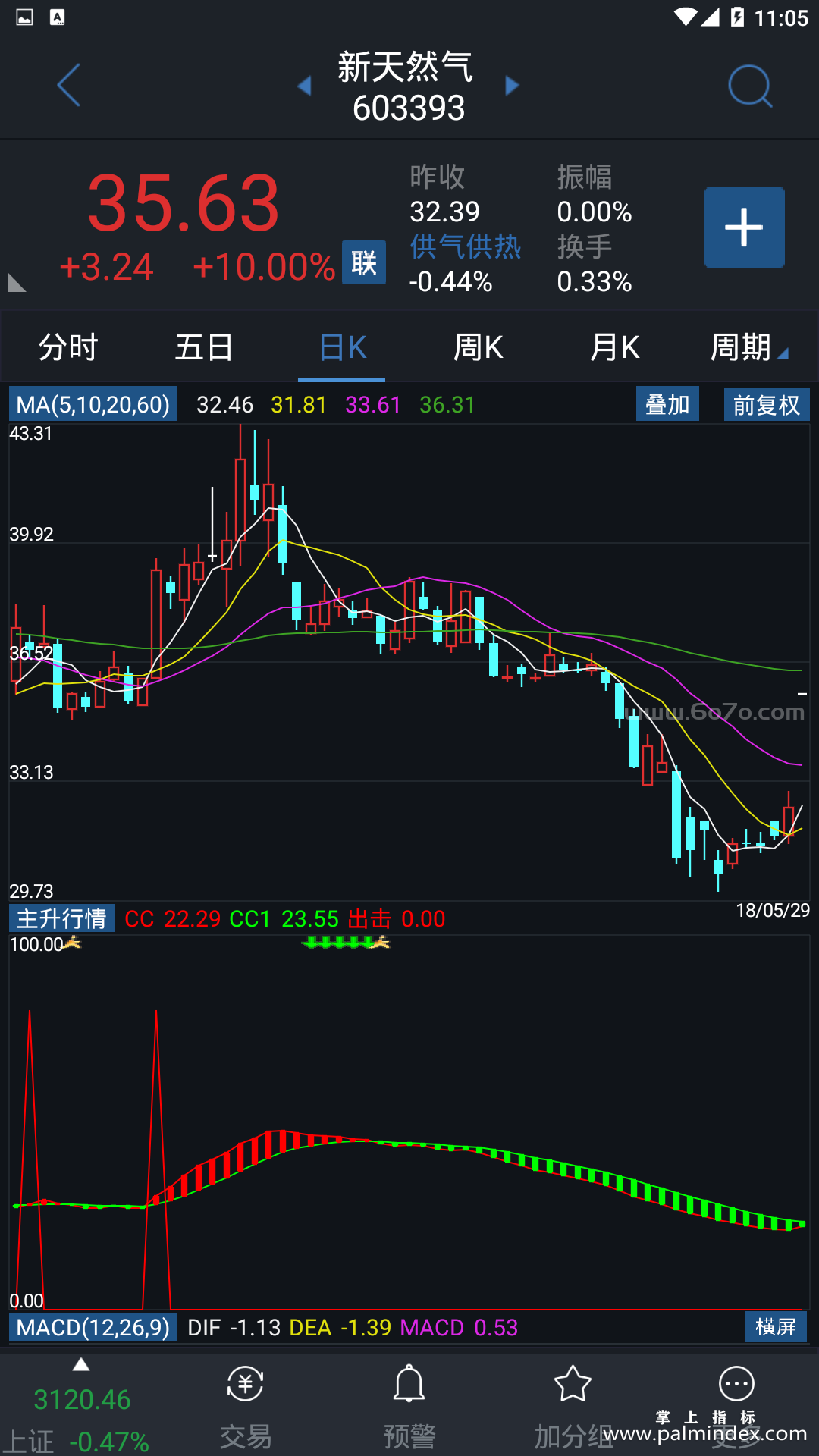Switch to the 周K tab
This screenshot has height=1456, width=819.
tap(478, 347)
